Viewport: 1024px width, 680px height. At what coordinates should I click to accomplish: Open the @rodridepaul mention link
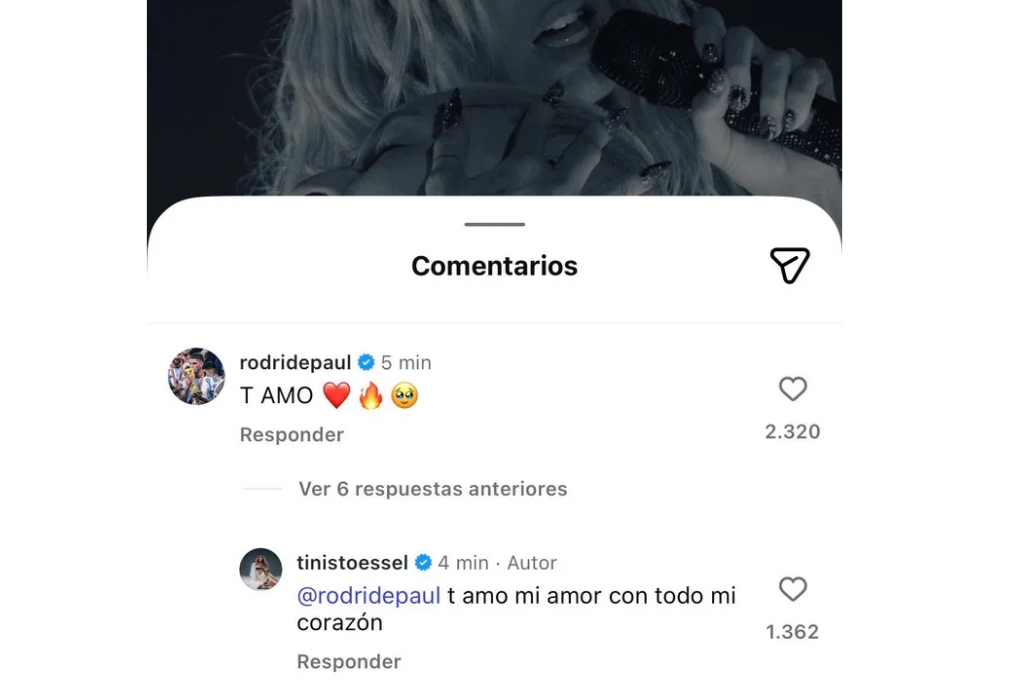tap(368, 596)
